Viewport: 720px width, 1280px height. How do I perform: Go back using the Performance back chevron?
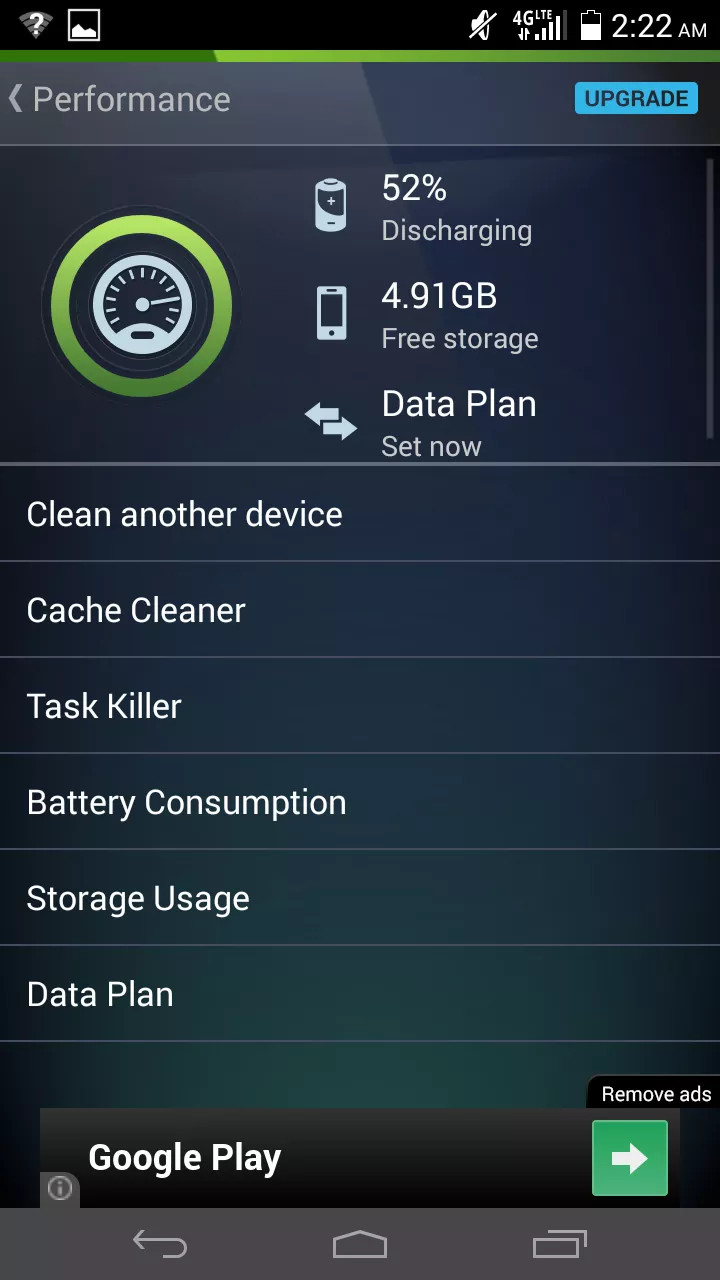tap(15, 99)
